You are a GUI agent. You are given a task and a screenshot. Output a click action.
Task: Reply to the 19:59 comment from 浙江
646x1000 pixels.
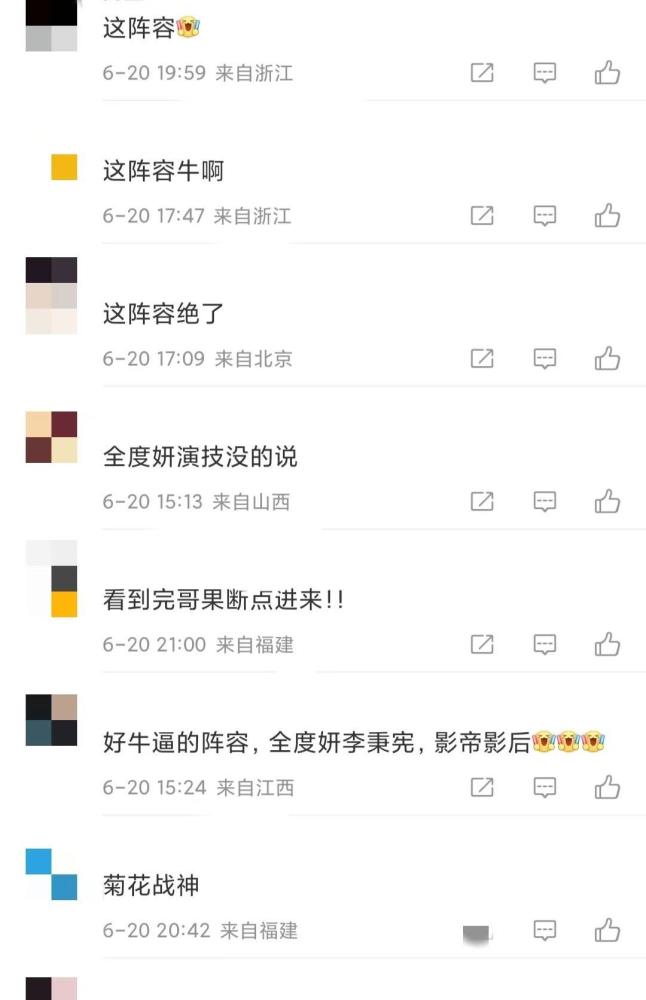click(x=544, y=73)
